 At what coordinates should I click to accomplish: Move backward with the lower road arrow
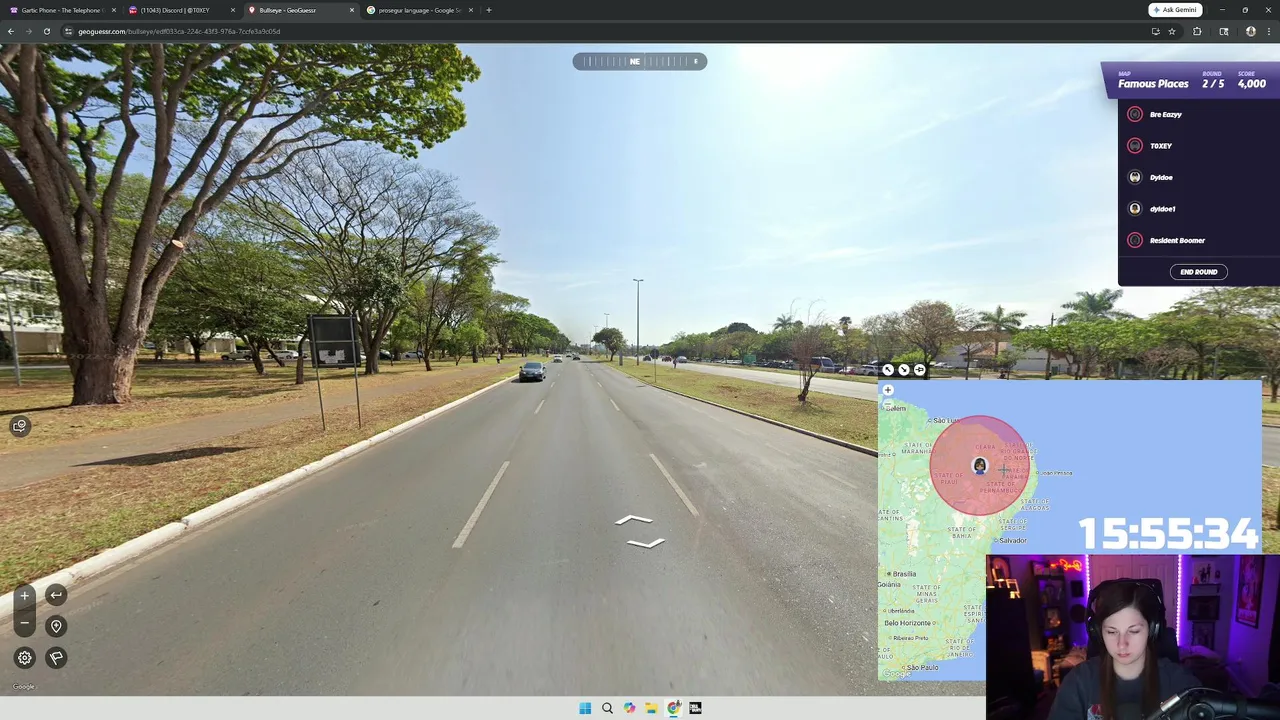pos(646,543)
